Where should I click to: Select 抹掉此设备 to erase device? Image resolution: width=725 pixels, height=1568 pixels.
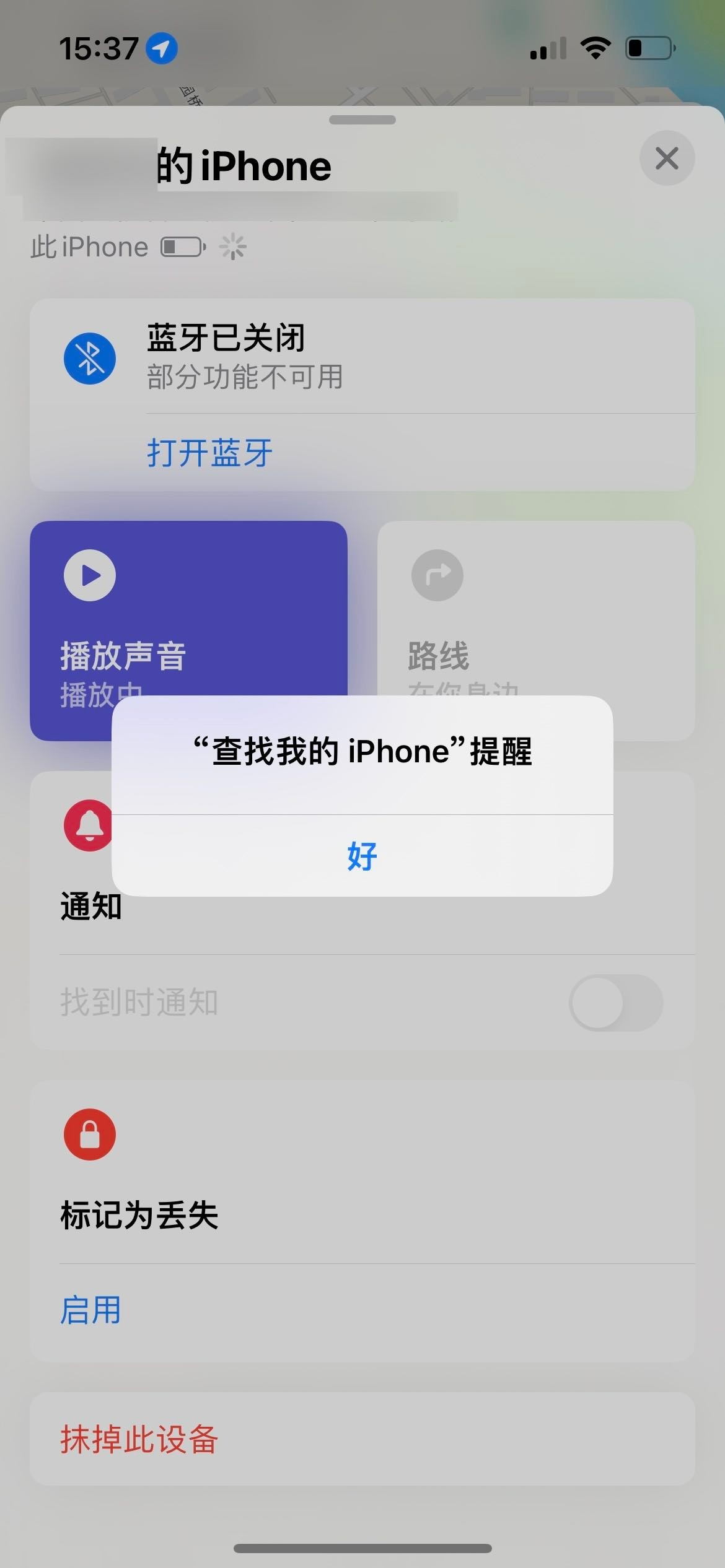139,1439
